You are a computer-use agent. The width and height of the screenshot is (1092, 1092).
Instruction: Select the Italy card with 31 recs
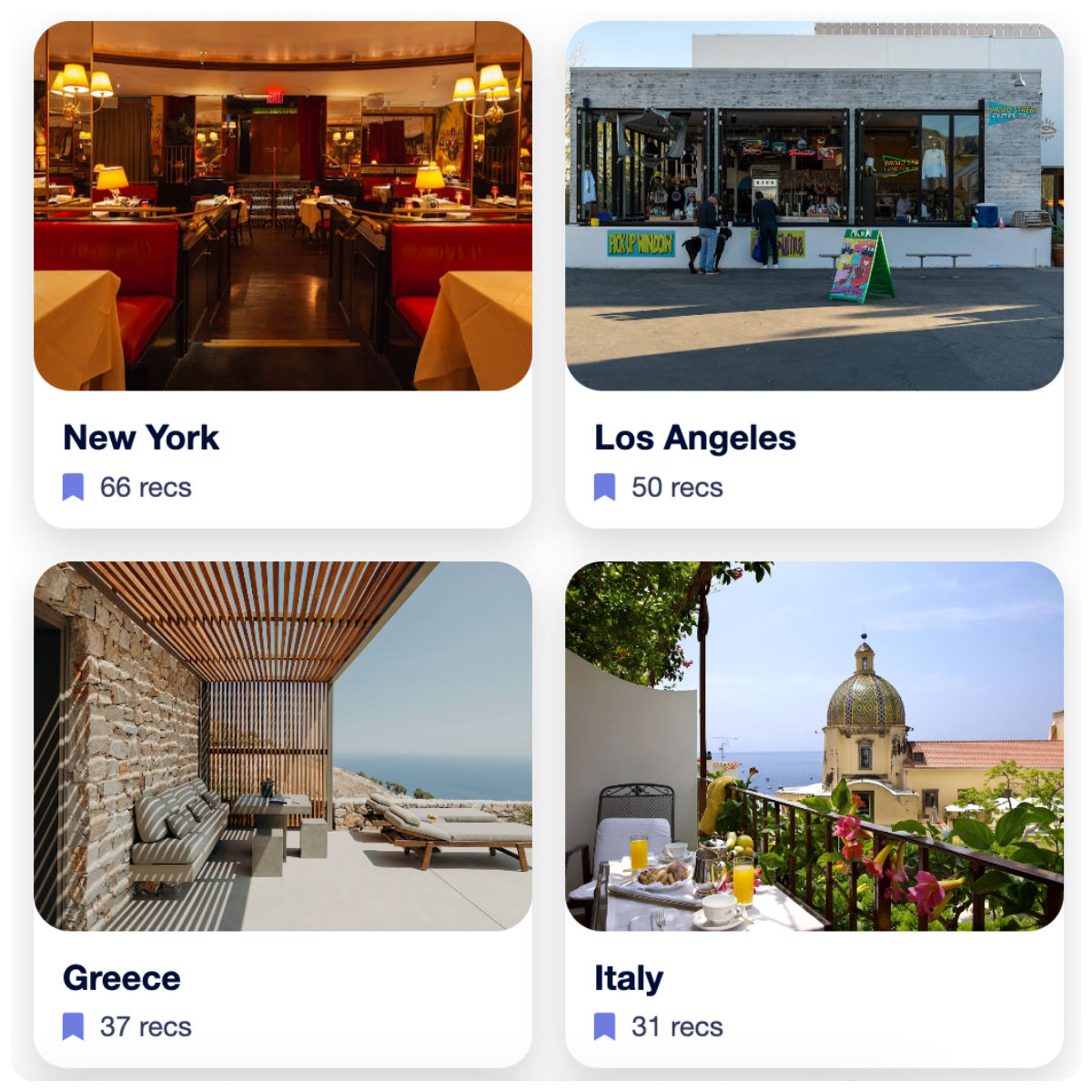point(814,813)
